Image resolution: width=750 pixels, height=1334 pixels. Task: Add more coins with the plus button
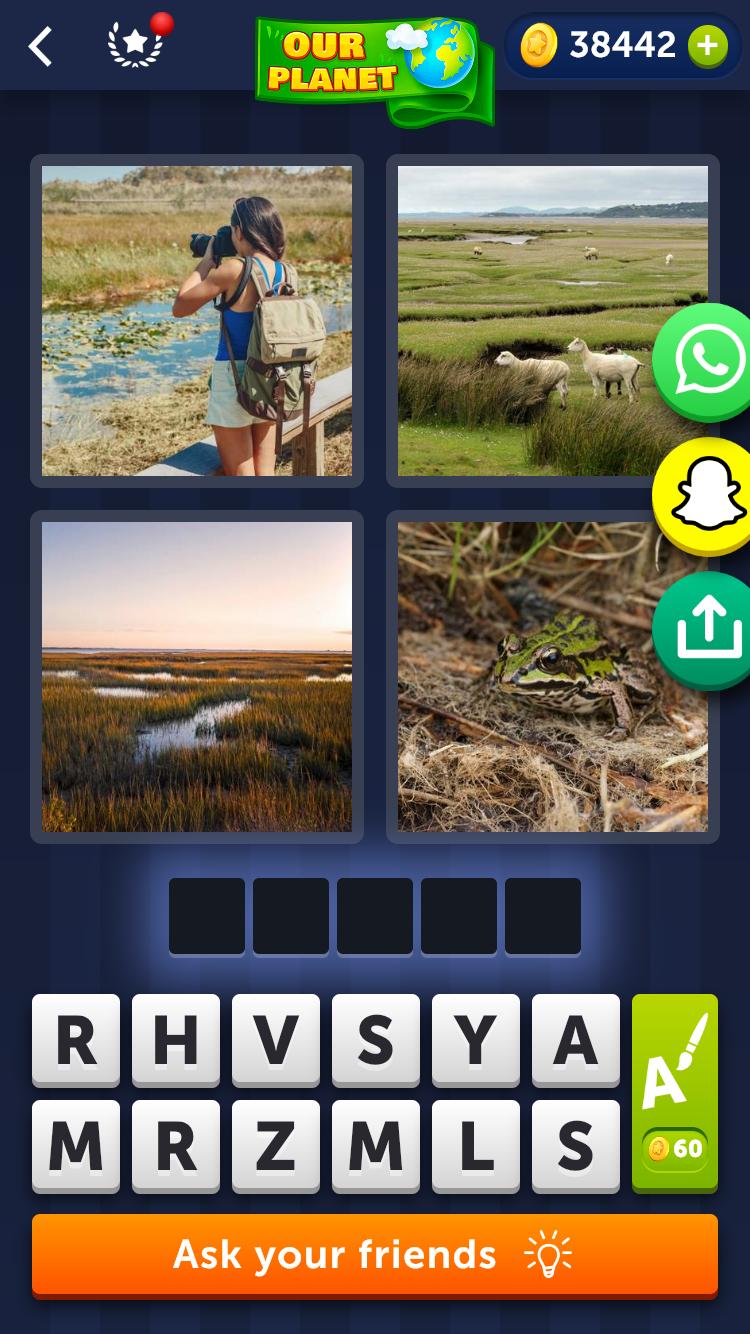point(707,45)
